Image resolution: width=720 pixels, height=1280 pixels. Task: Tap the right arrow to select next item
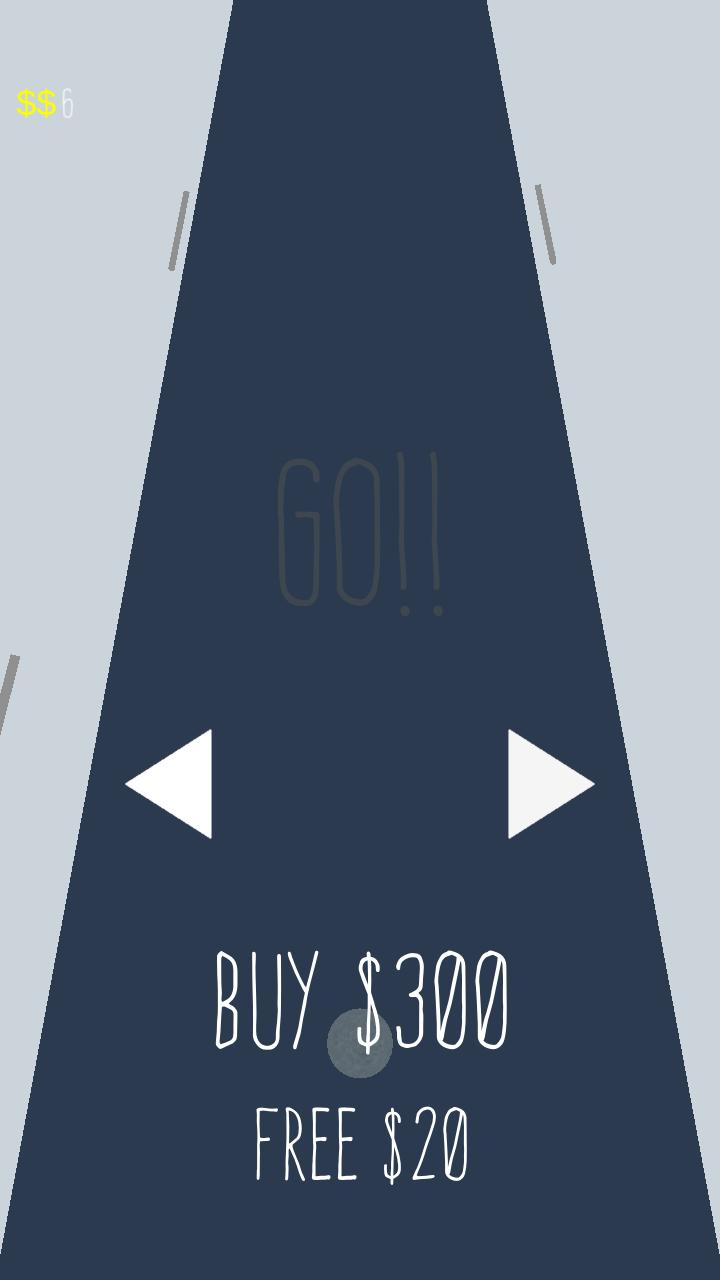546,784
